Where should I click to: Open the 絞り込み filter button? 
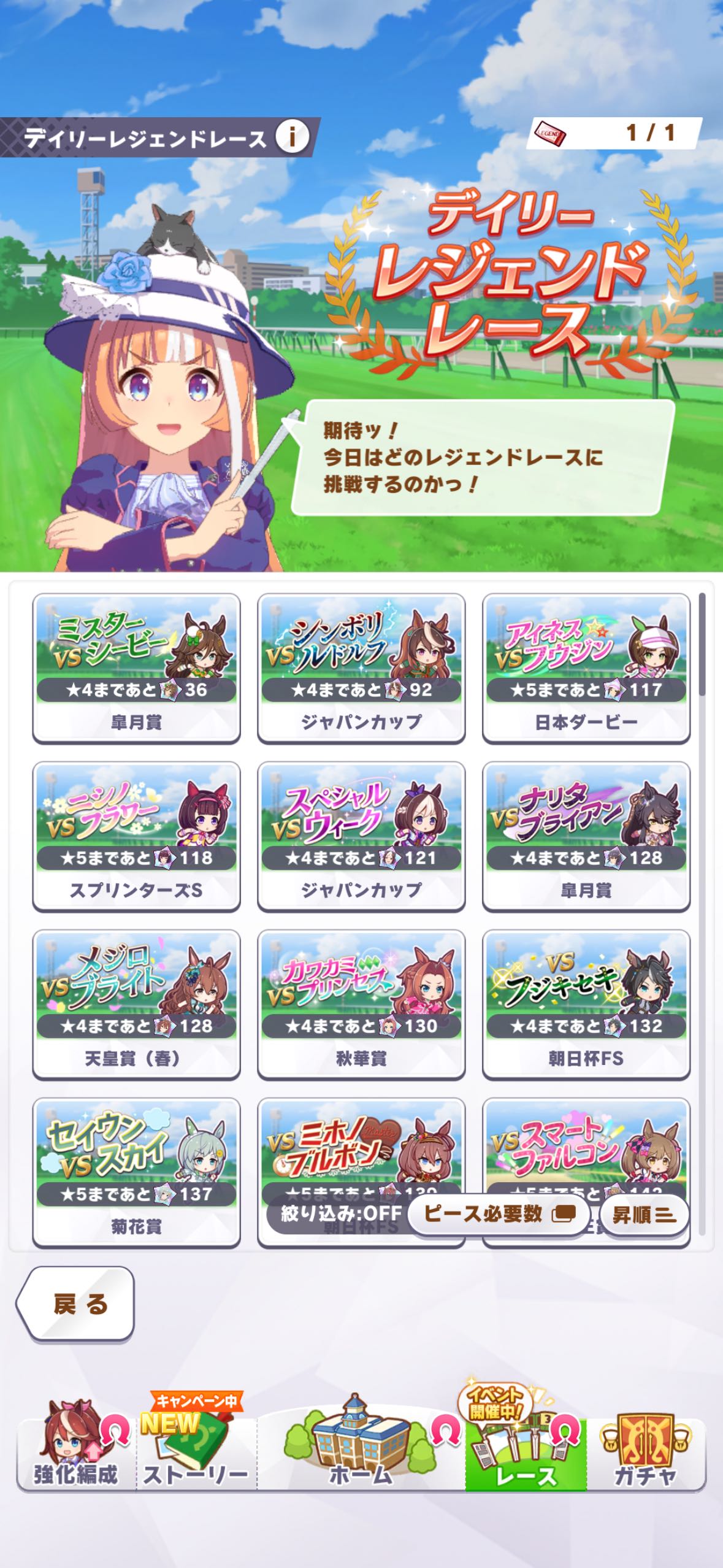339,1213
